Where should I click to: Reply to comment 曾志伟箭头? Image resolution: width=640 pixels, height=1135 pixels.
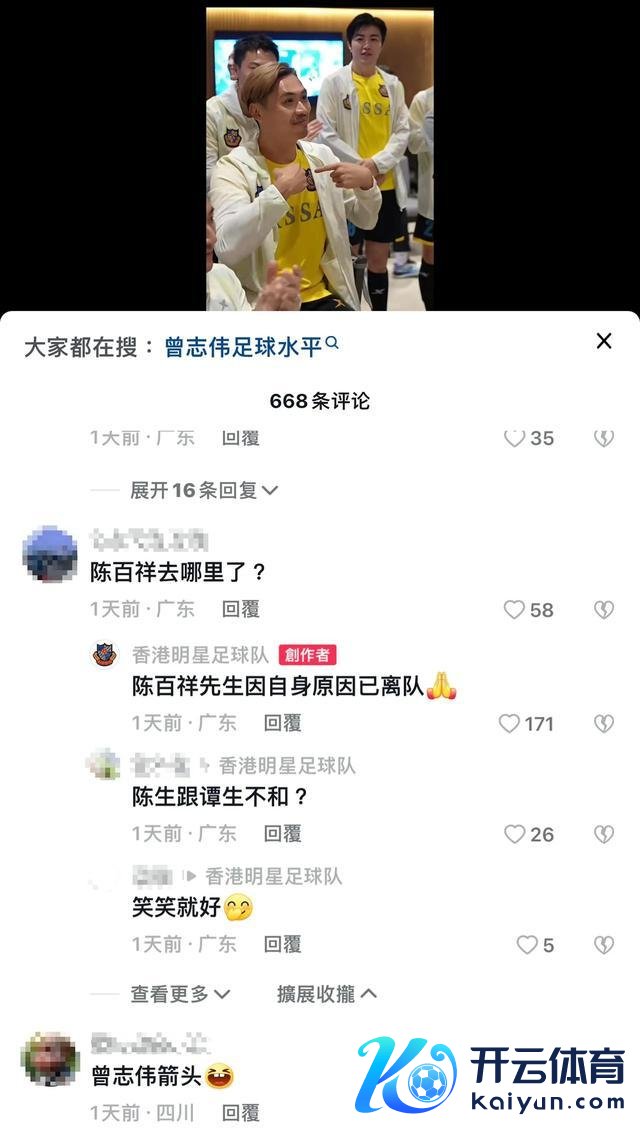click(x=240, y=1112)
